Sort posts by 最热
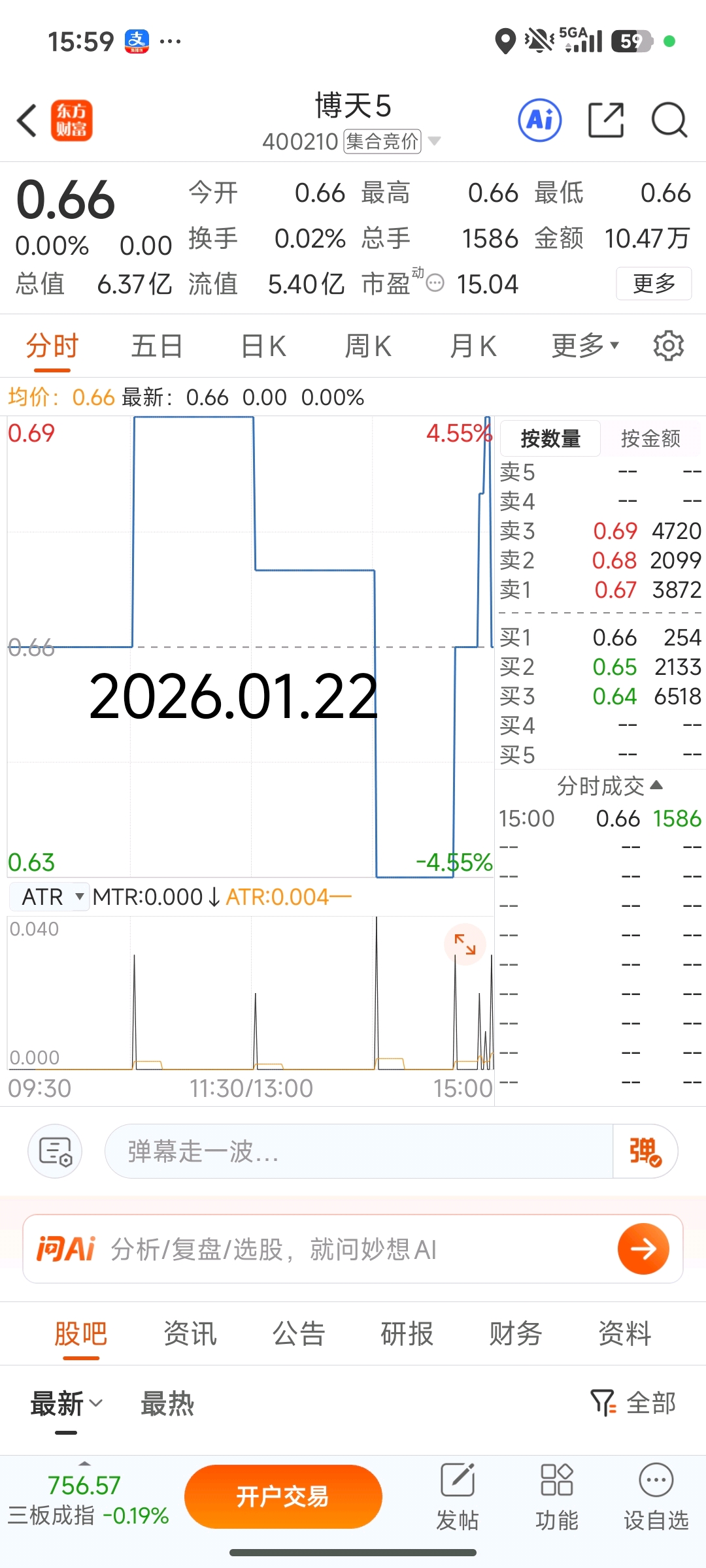The image size is (706, 1568). pos(167,1403)
